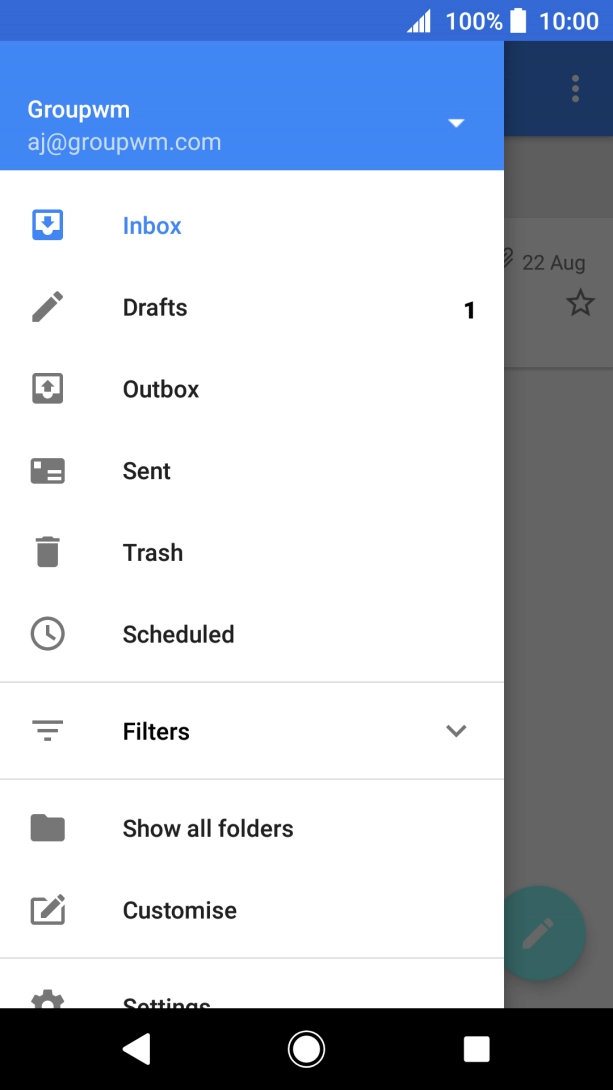Expand the Filters section

point(456,731)
